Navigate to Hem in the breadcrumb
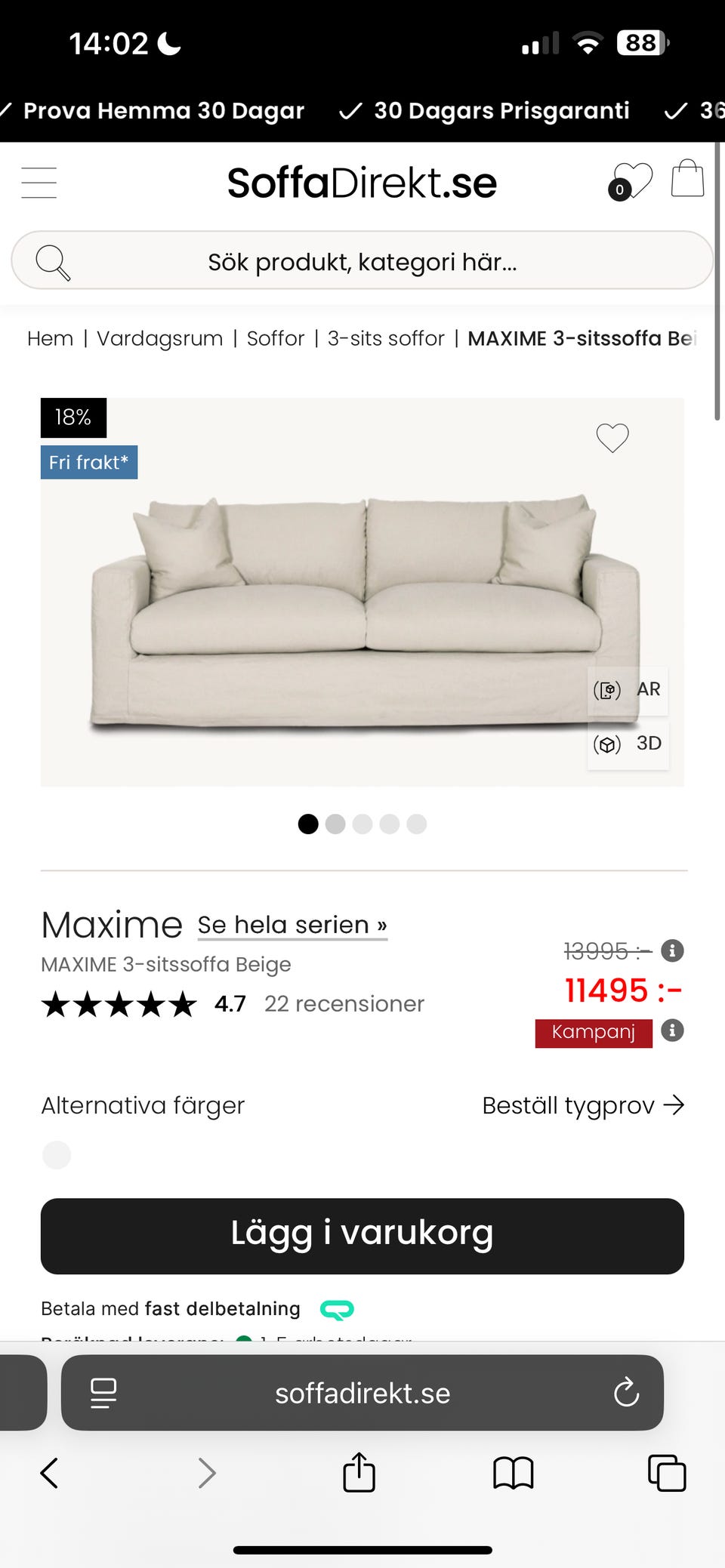This screenshot has height=1568, width=725. 49,338
